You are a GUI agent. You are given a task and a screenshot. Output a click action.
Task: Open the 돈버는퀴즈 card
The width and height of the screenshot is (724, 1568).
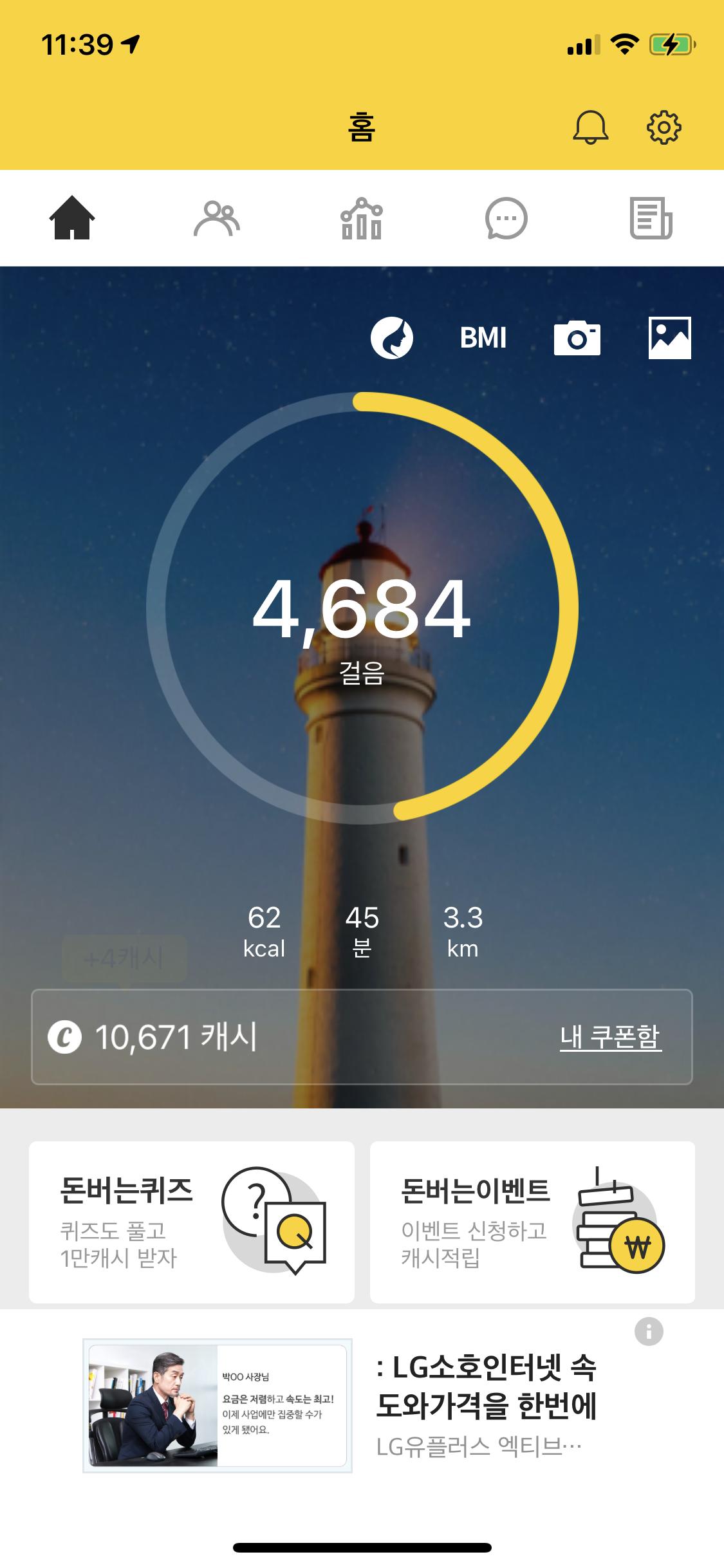pos(192,1222)
